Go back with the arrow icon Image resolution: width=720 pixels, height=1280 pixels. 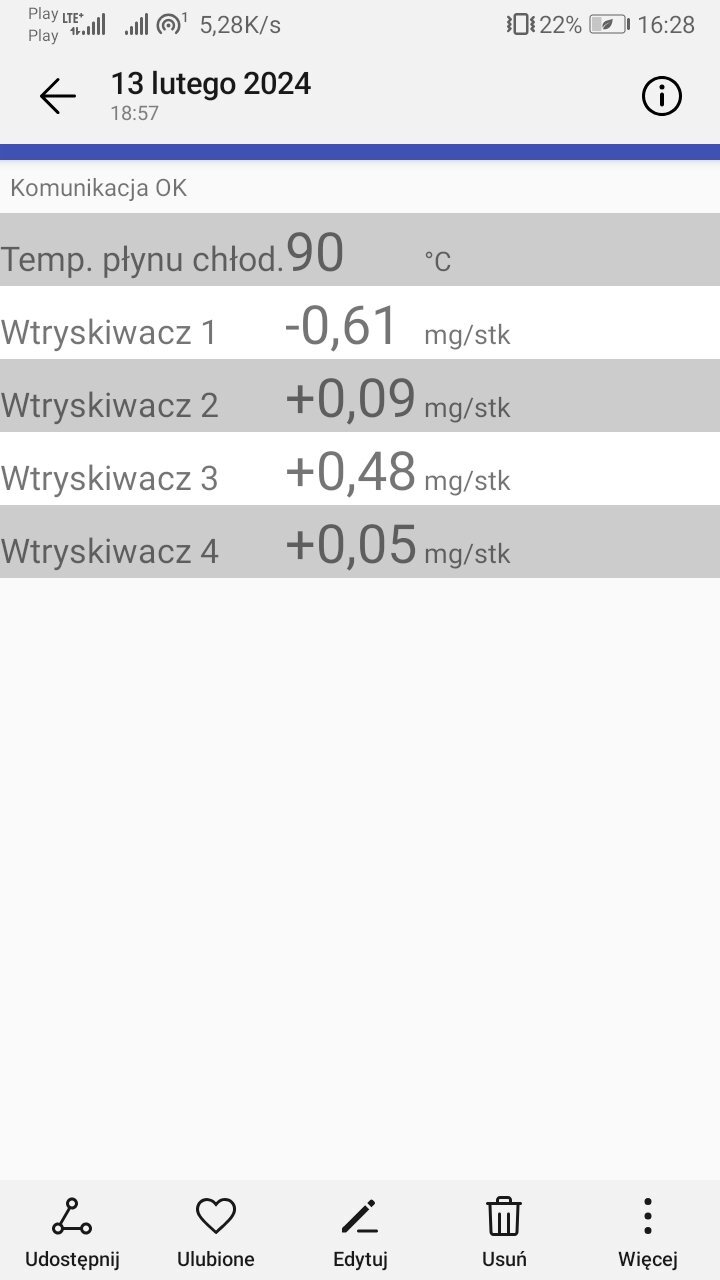tap(58, 96)
